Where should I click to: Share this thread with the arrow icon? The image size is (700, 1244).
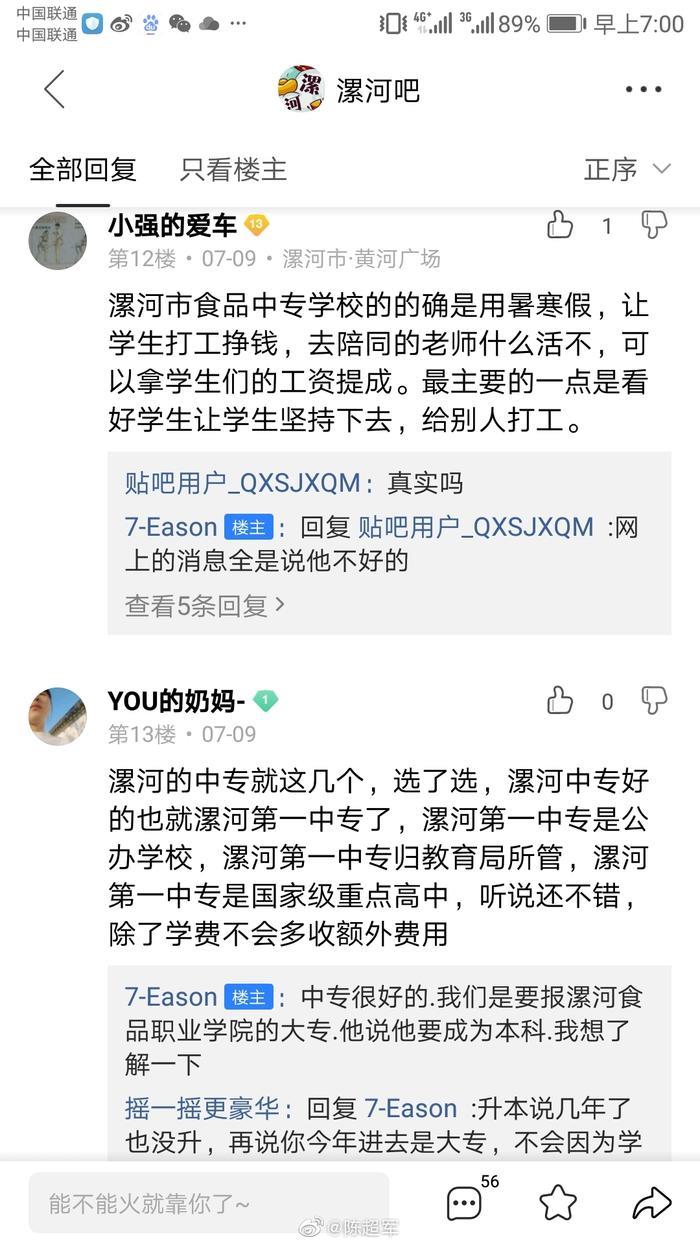point(651,1203)
